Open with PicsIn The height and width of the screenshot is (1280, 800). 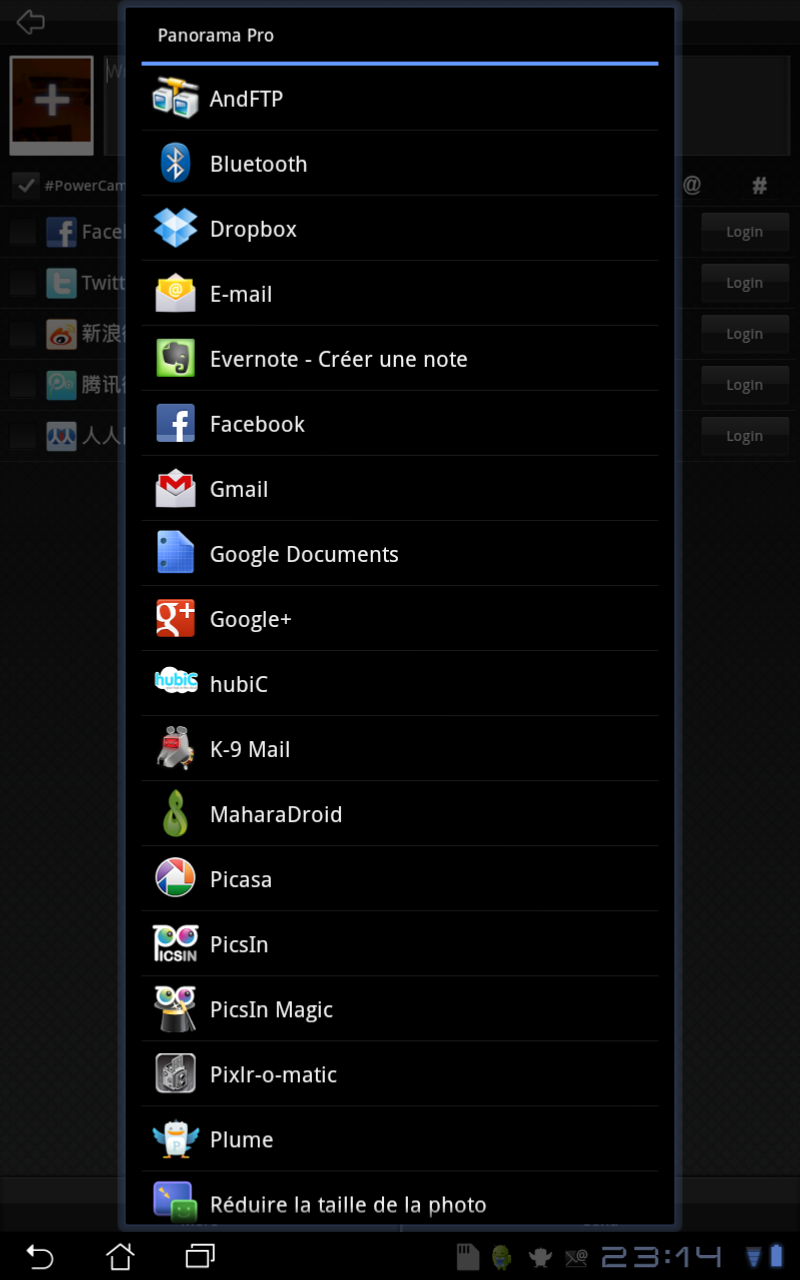[400, 943]
